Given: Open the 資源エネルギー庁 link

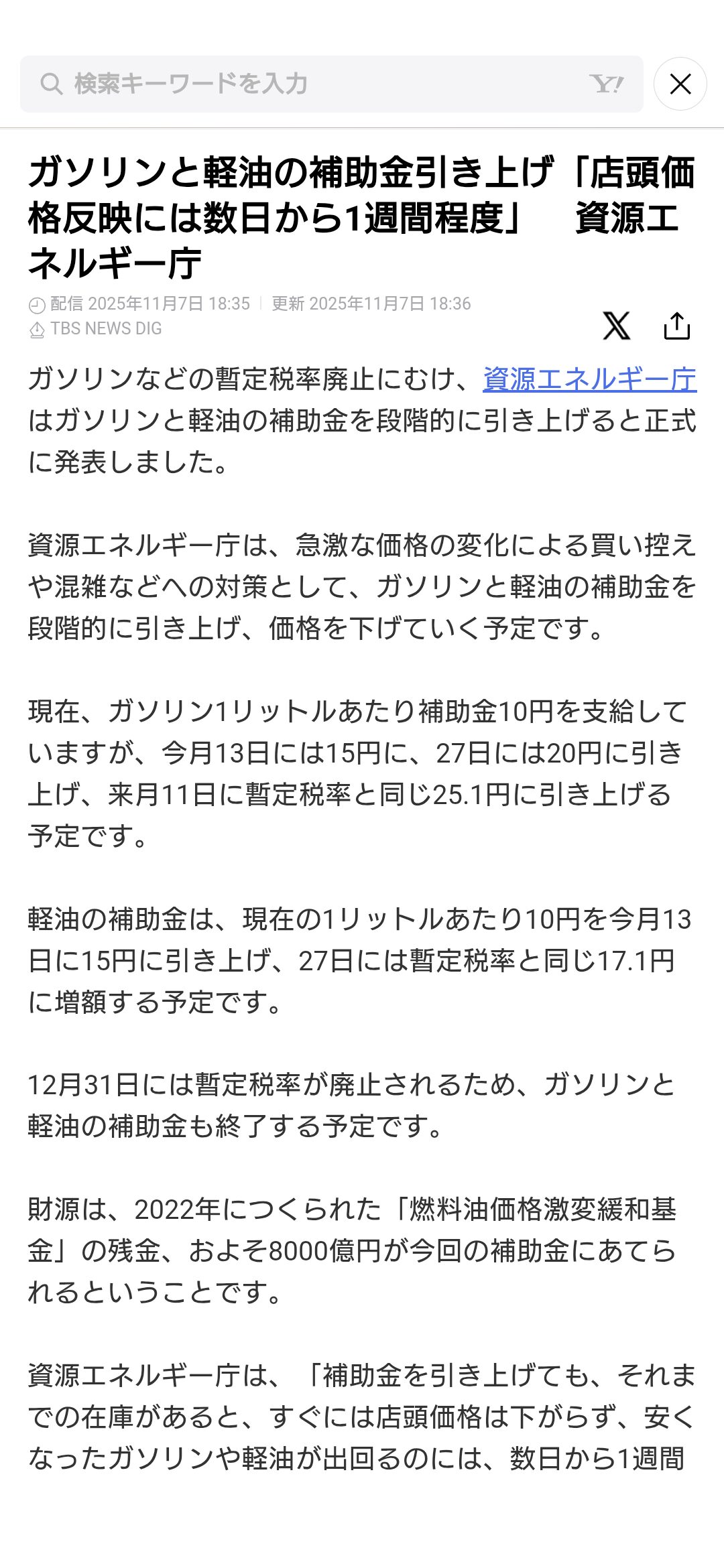Looking at the screenshot, I should coord(589,379).
